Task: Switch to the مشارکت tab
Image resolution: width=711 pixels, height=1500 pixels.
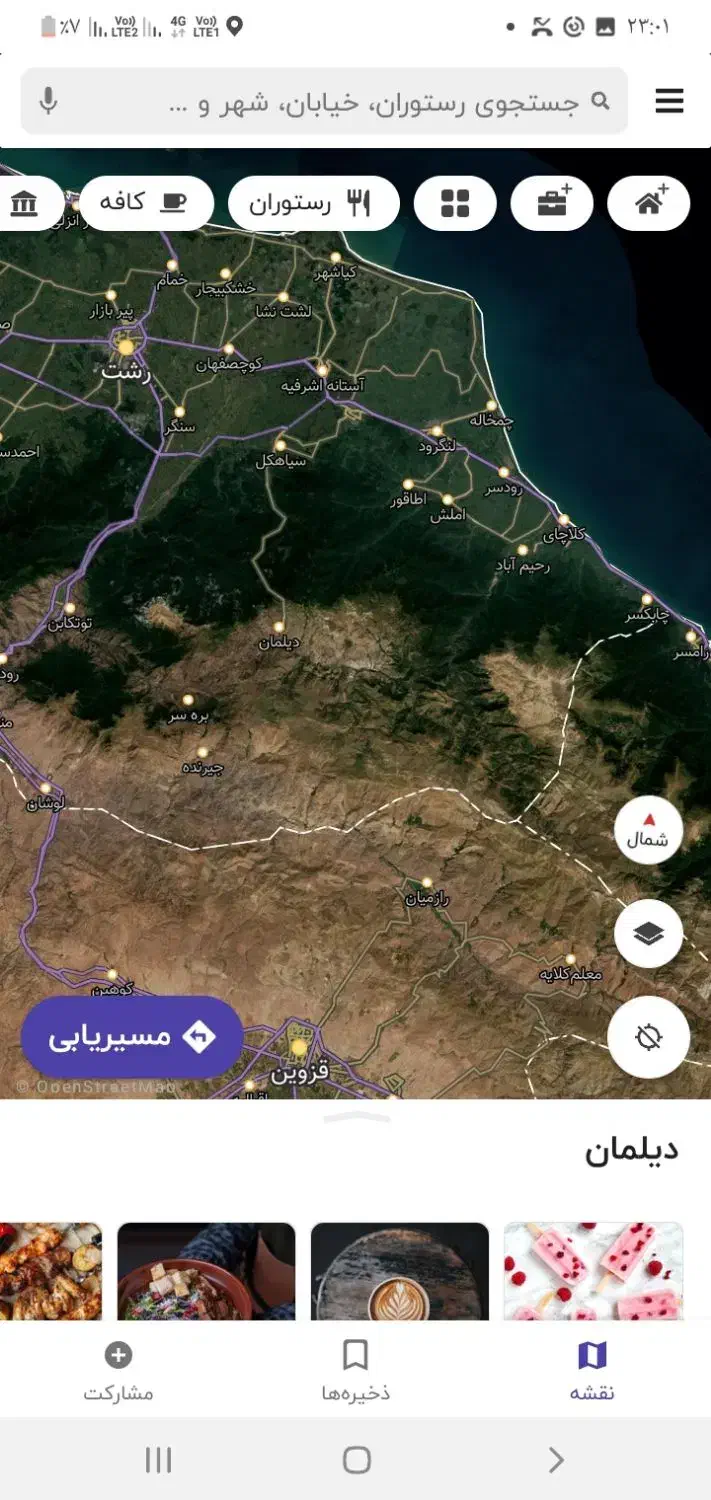Action: coord(118,1371)
